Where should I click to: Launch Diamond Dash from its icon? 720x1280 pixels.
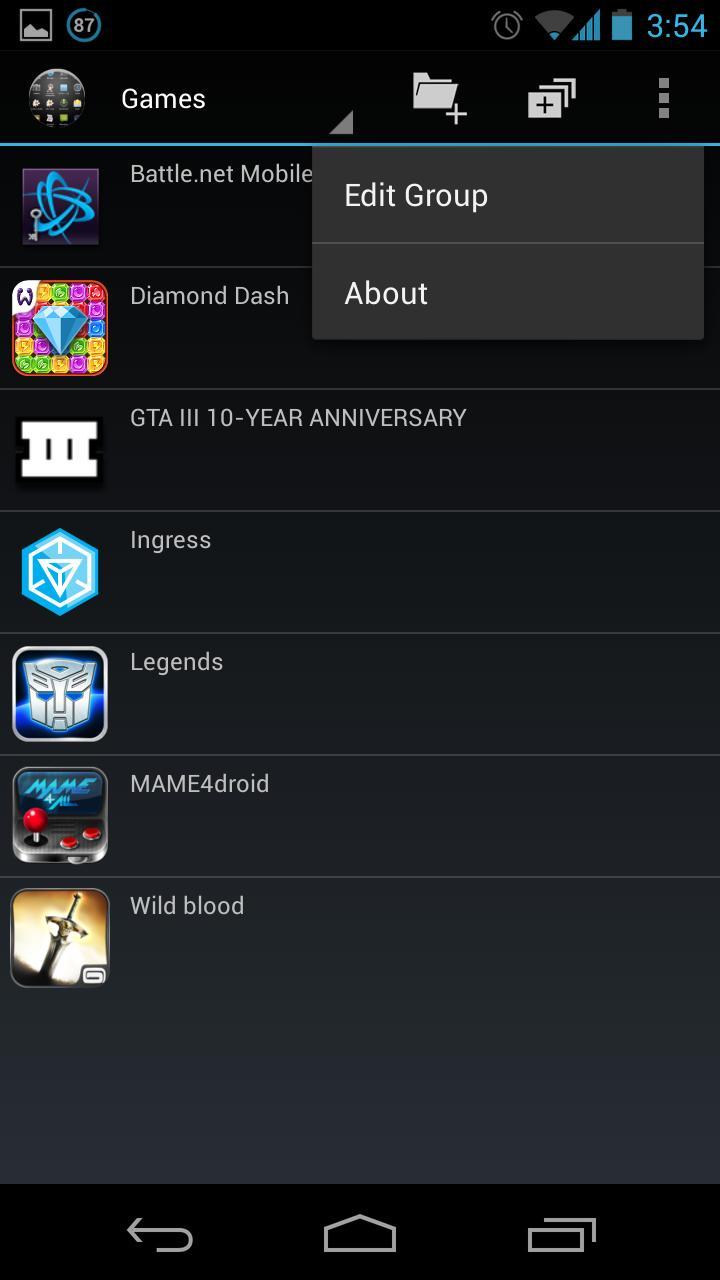(x=59, y=328)
